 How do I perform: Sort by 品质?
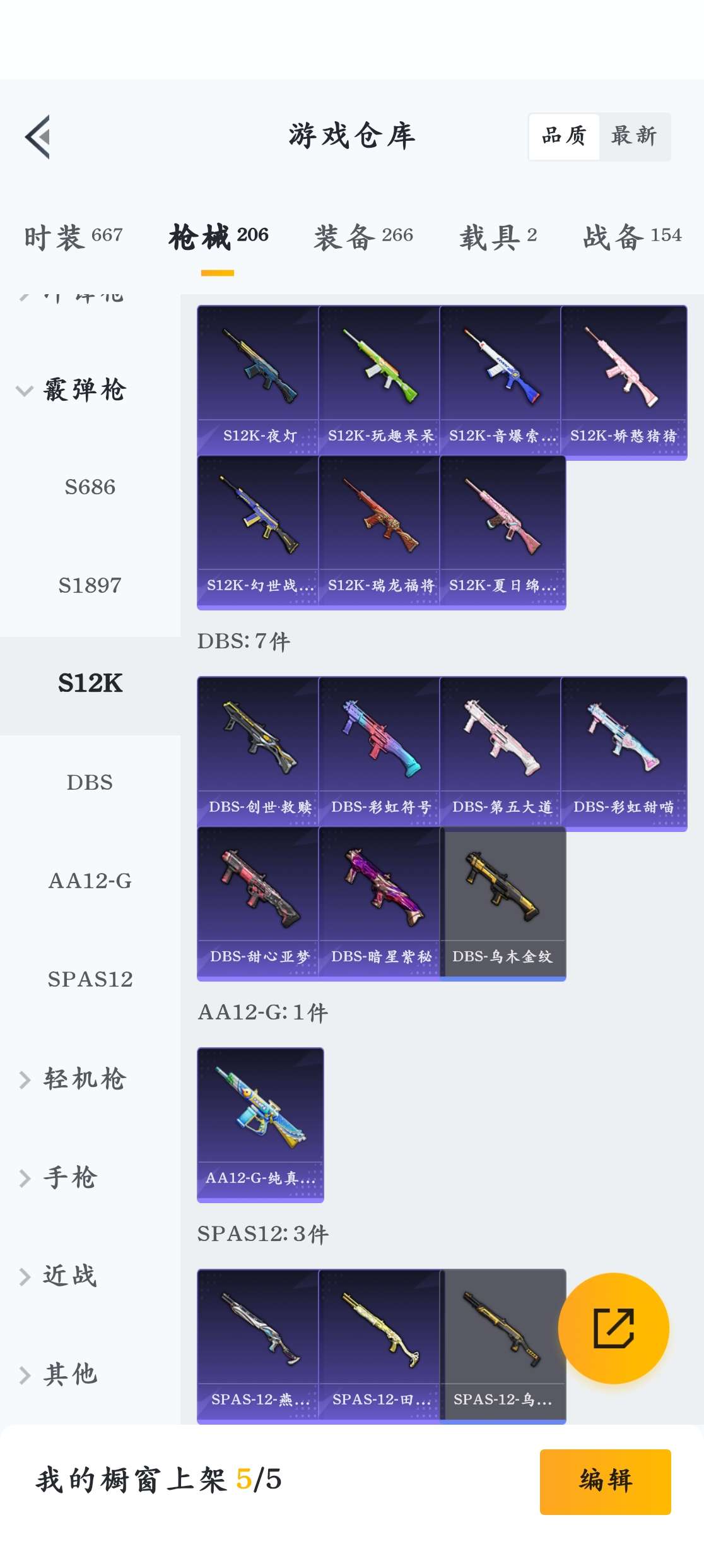click(x=564, y=136)
